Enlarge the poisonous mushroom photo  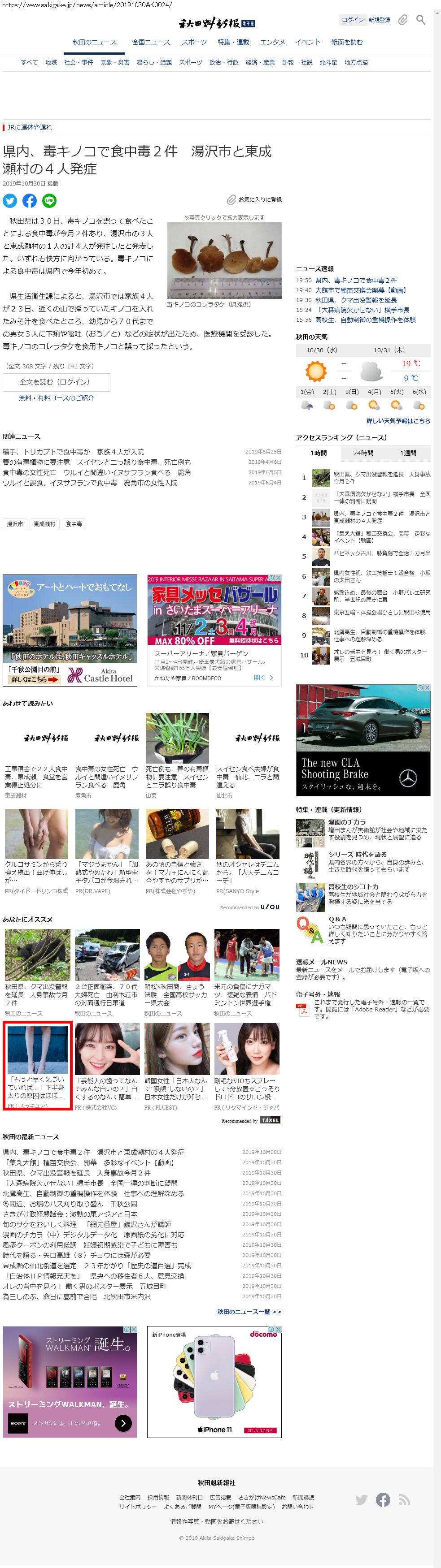(223, 260)
